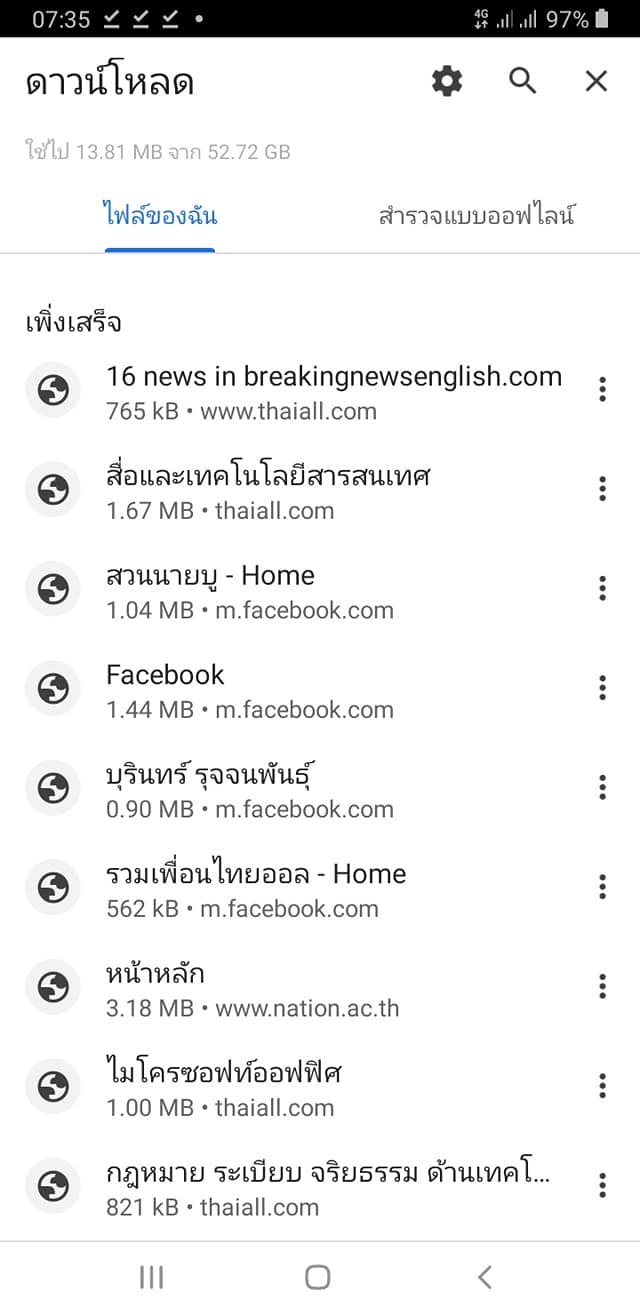Image resolution: width=640 pixels, height=1315 pixels.
Task: Show more options for 16 news download
Action: pos(602,390)
